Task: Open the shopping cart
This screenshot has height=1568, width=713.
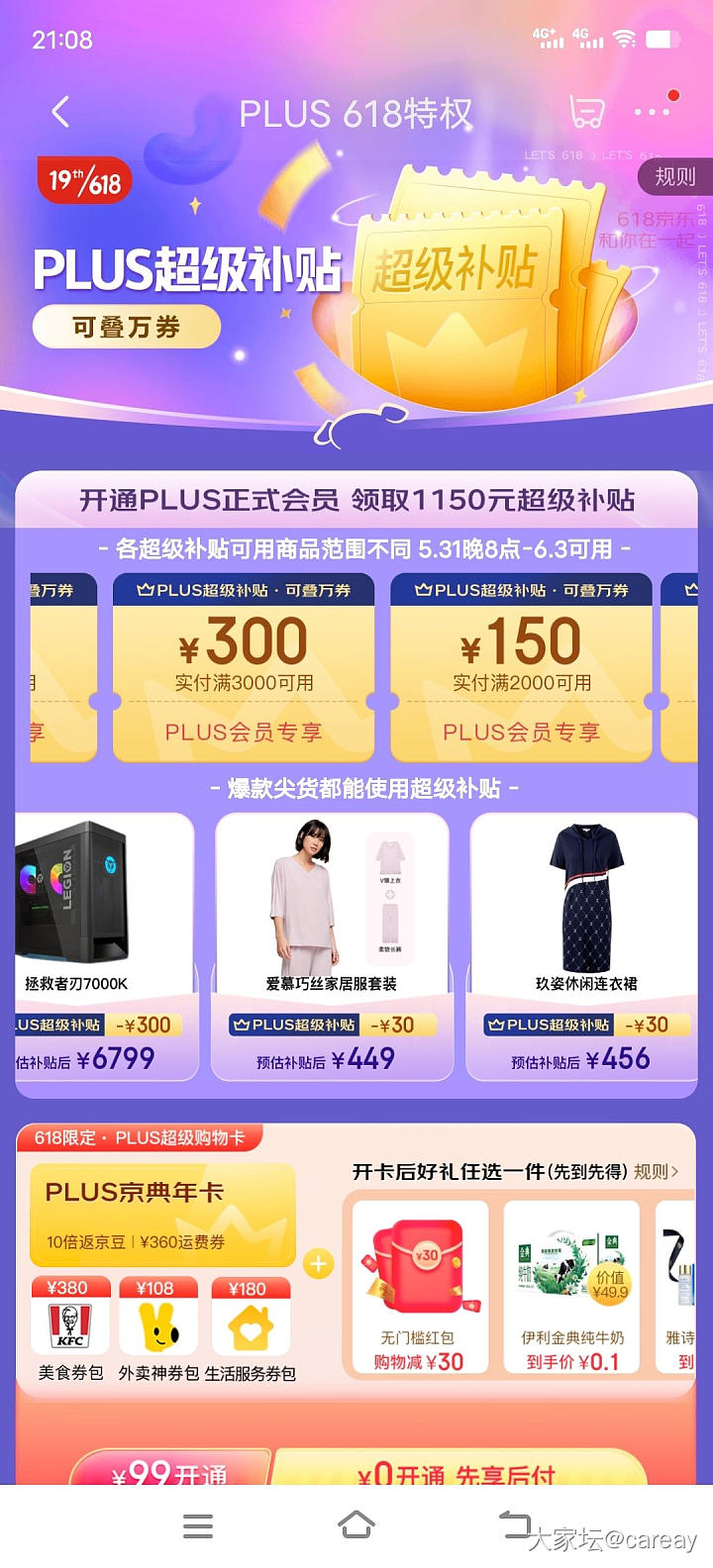Action: (586, 113)
